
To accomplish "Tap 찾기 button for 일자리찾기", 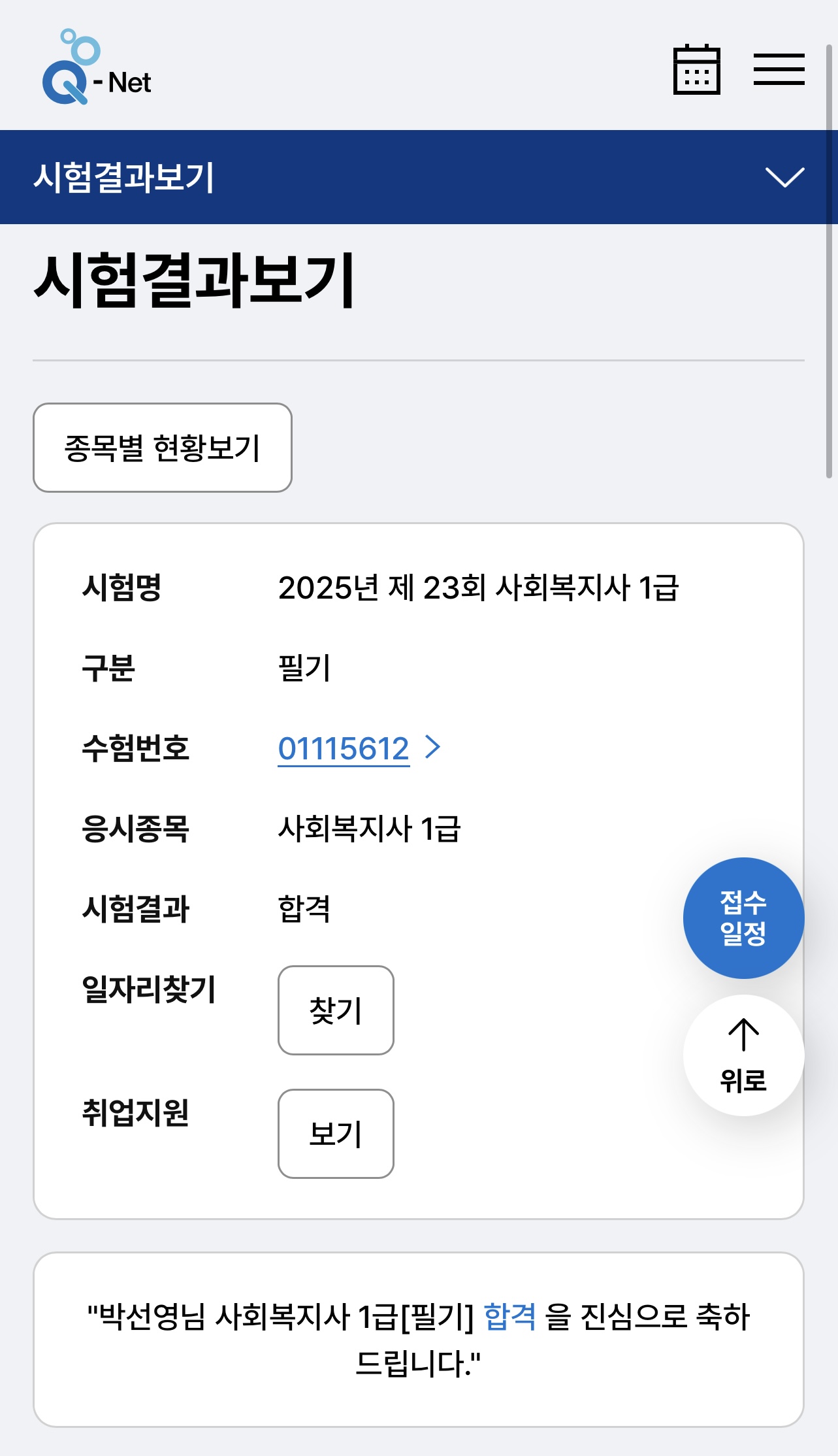I will click(336, 1010).
